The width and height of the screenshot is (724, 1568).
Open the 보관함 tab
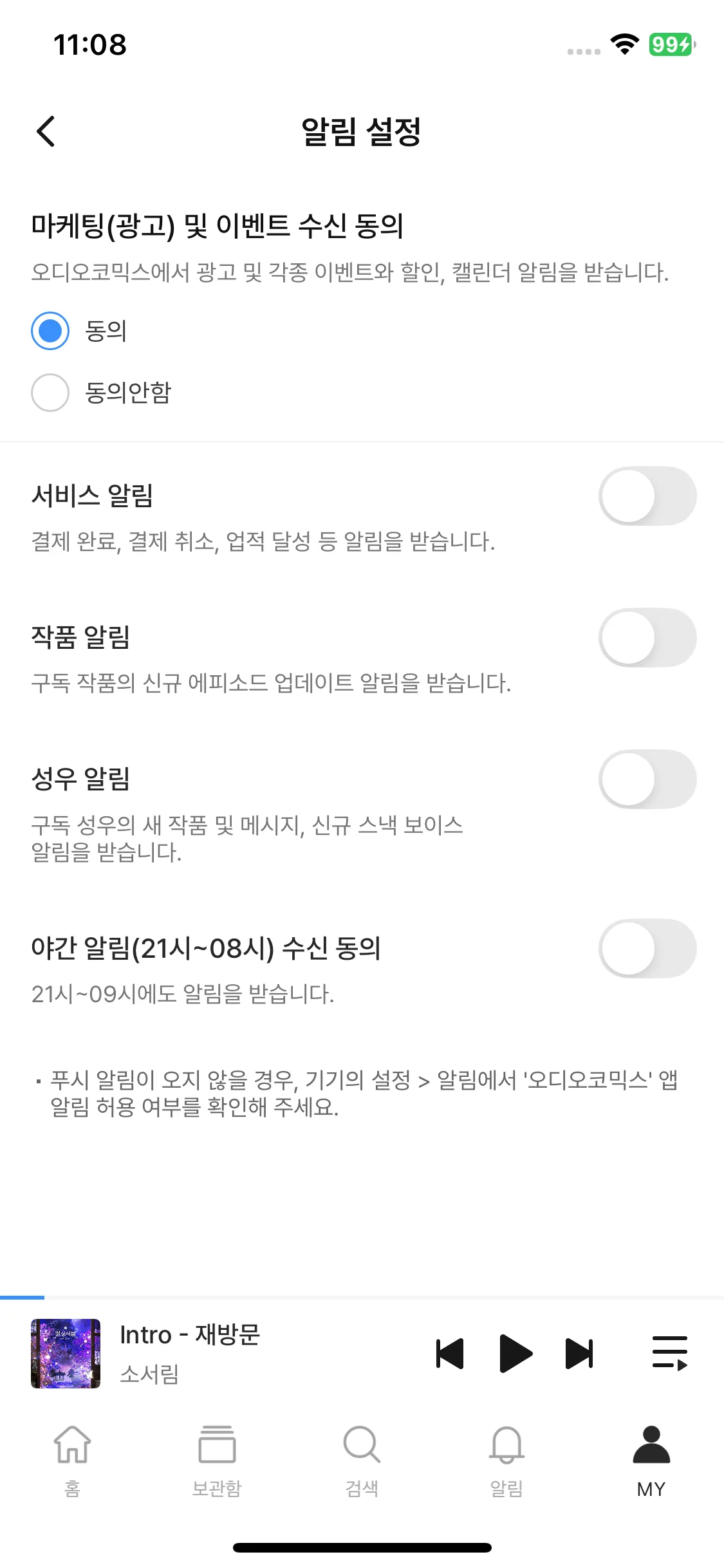[217, 1458]
